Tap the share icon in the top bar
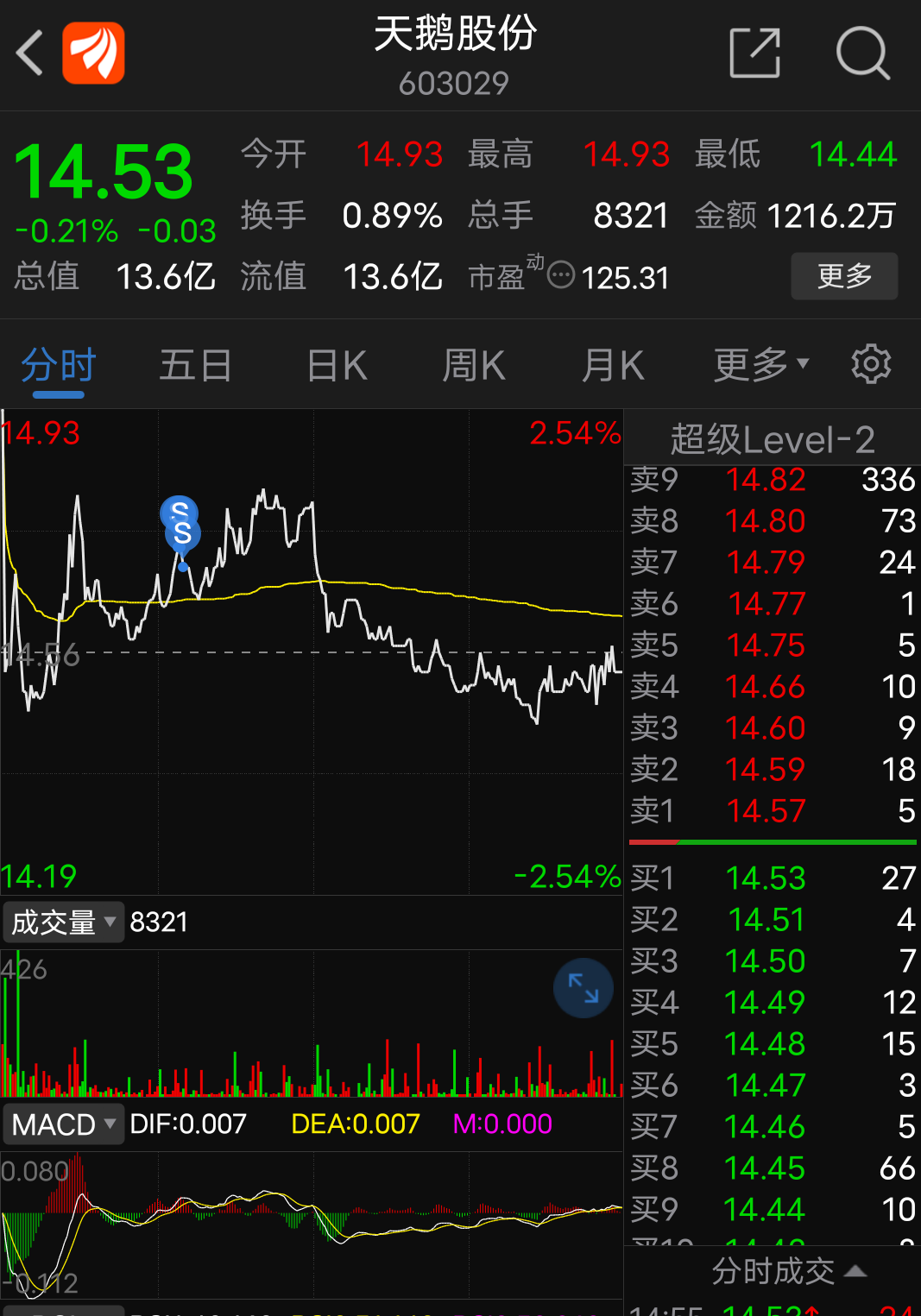 pyautogui.click(x=754, y=54)
